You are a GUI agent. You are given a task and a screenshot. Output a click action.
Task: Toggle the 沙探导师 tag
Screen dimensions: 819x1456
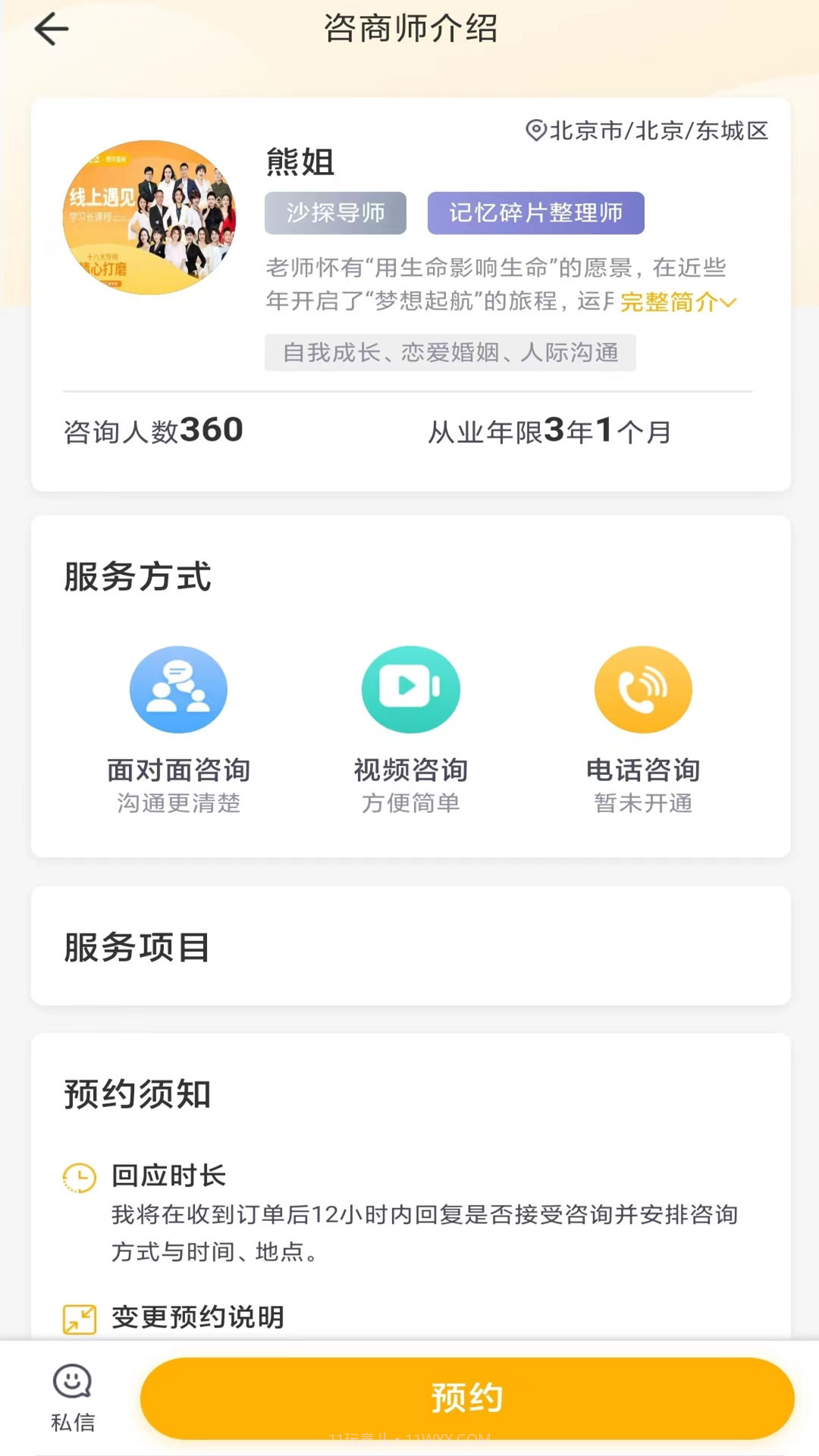click(x=335, y=213)
